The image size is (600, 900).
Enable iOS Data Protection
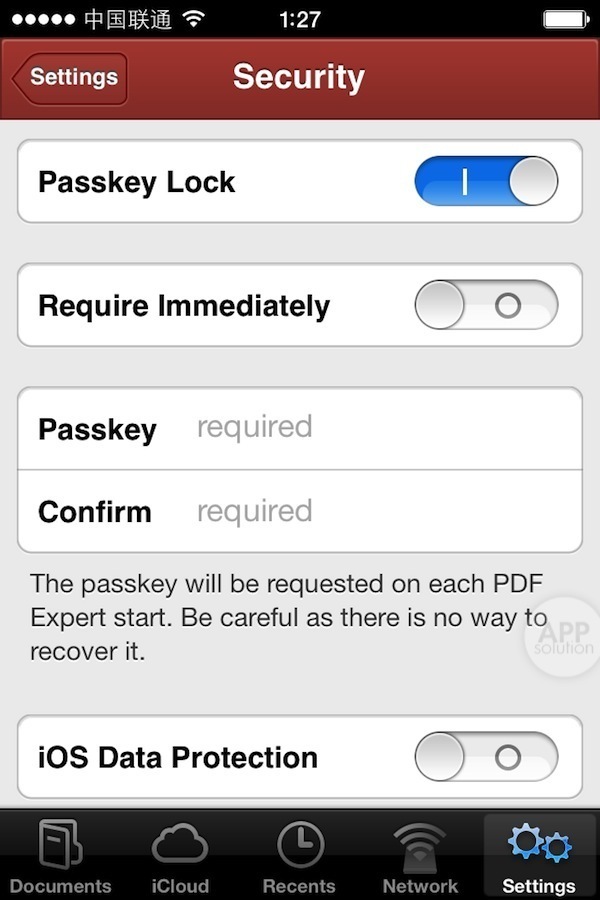click(486, 757)
